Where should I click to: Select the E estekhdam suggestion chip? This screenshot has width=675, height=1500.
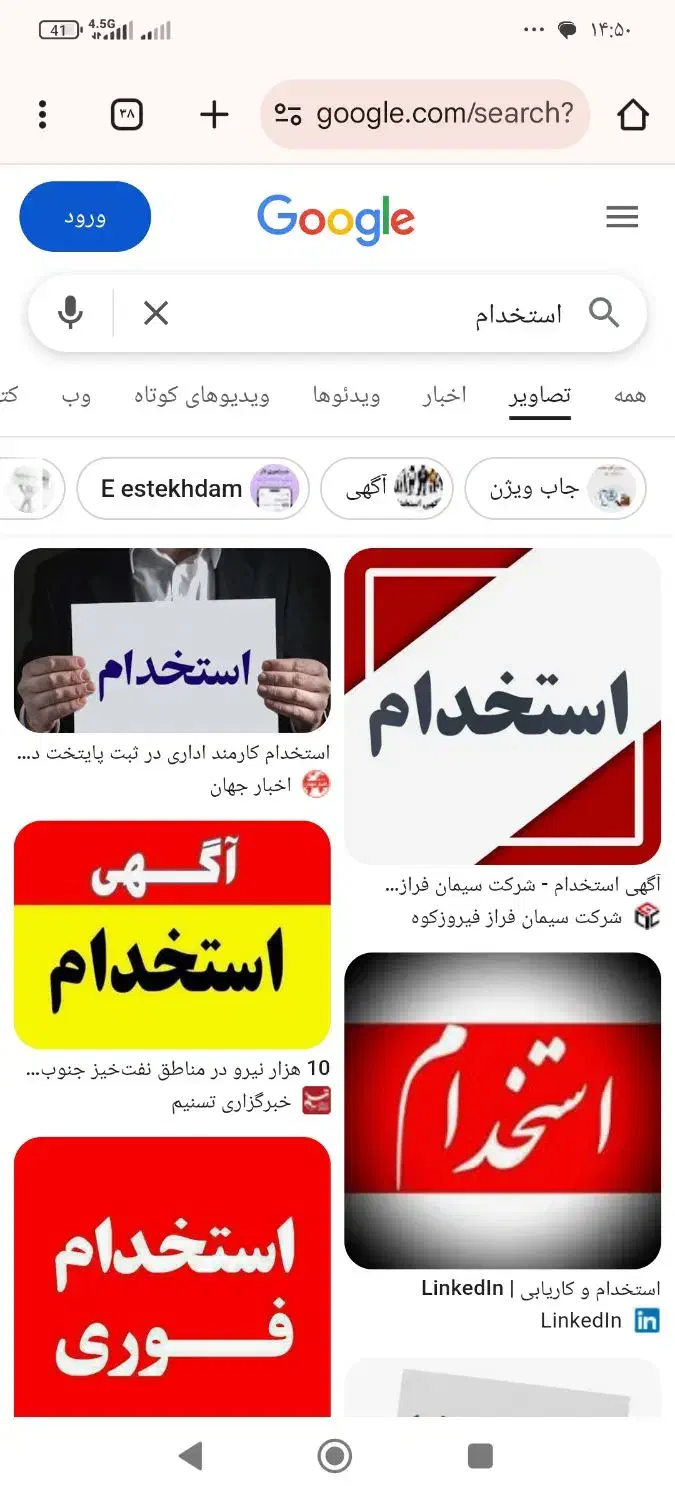tap(192, 489)
